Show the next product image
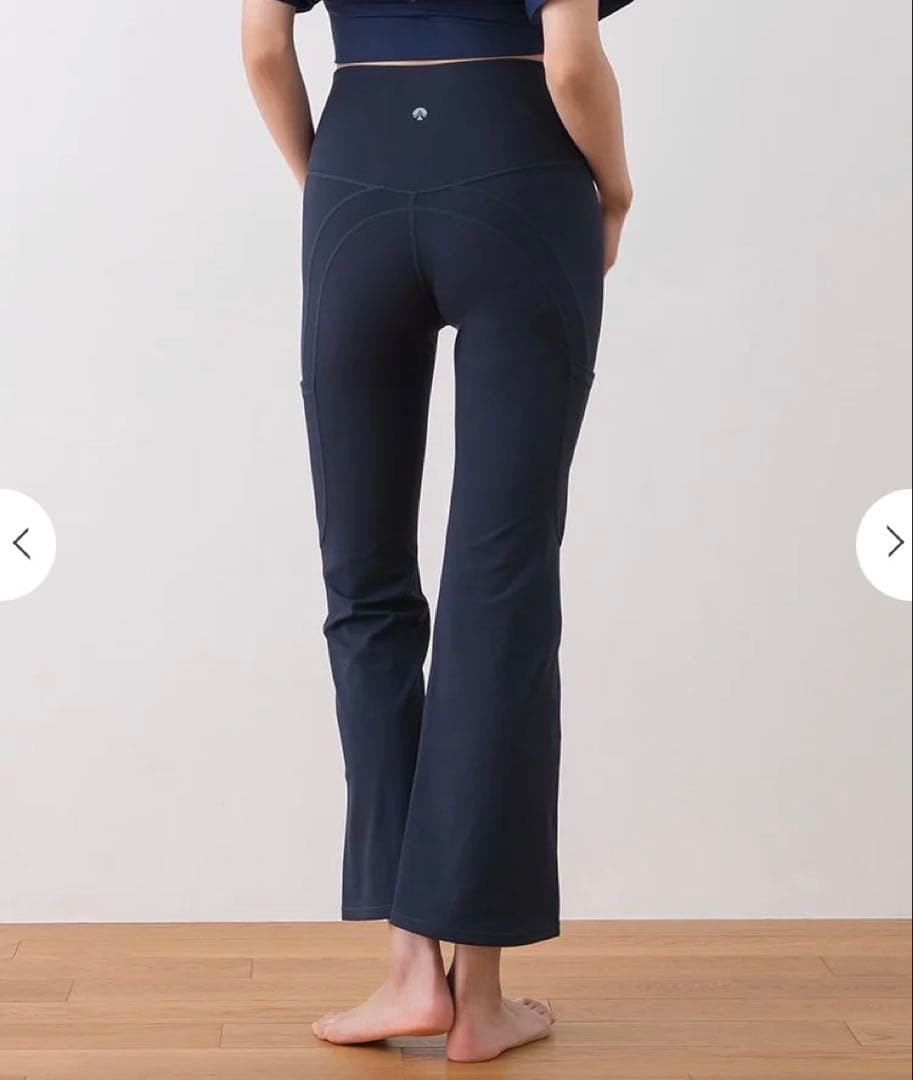This screenshot has height=1080, width=913. coord(891,542)
